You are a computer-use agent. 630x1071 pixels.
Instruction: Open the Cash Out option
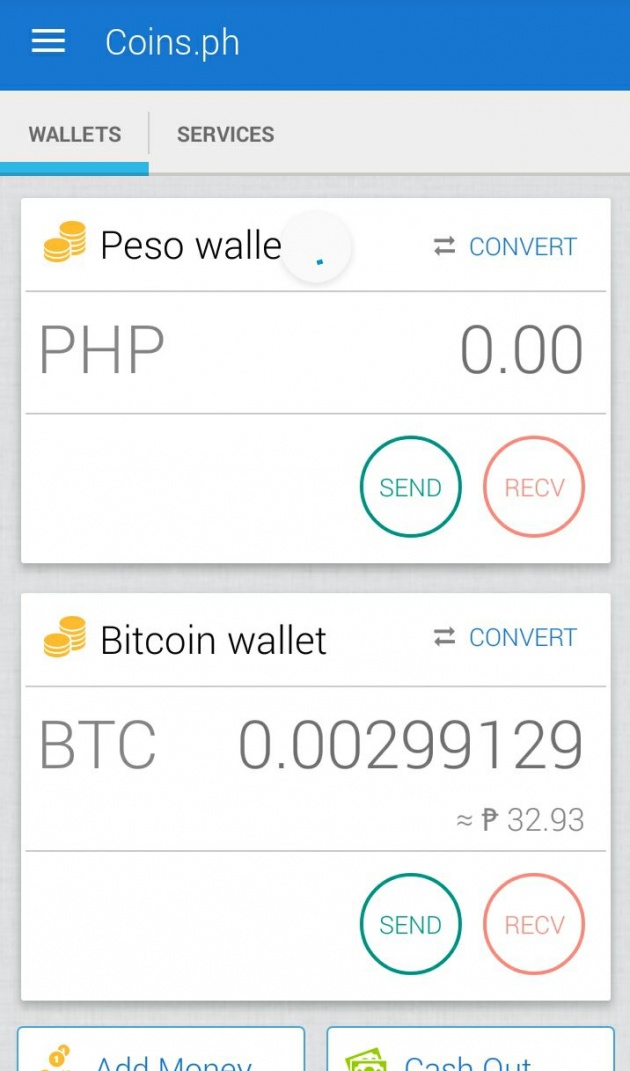[x=470, y=1050]
